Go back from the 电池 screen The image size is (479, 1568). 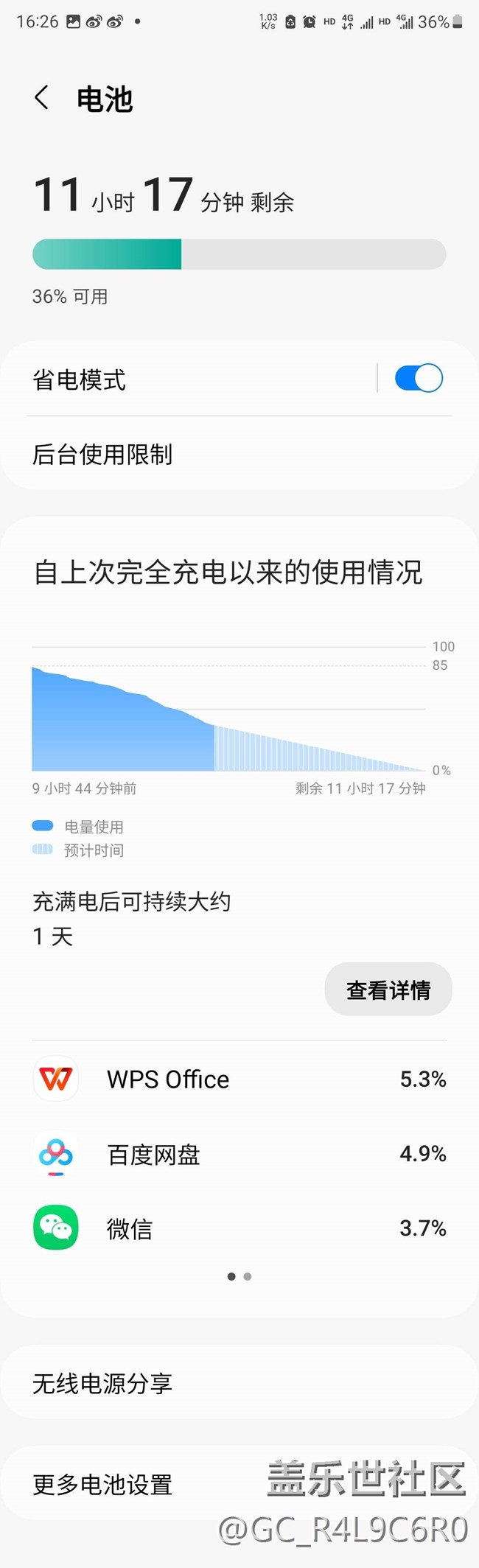[x=42, y=98]
